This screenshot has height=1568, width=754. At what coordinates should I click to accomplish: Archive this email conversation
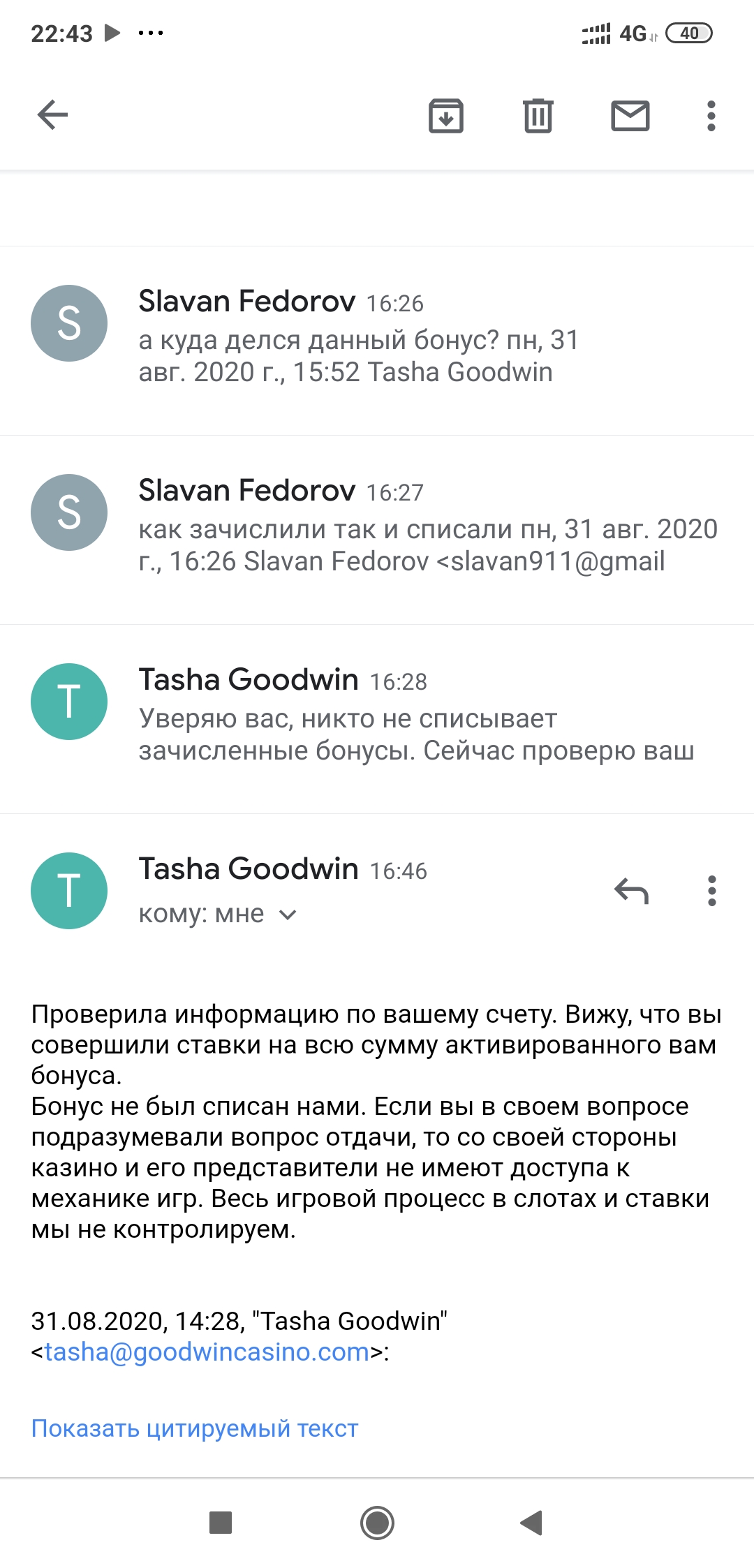446,116
